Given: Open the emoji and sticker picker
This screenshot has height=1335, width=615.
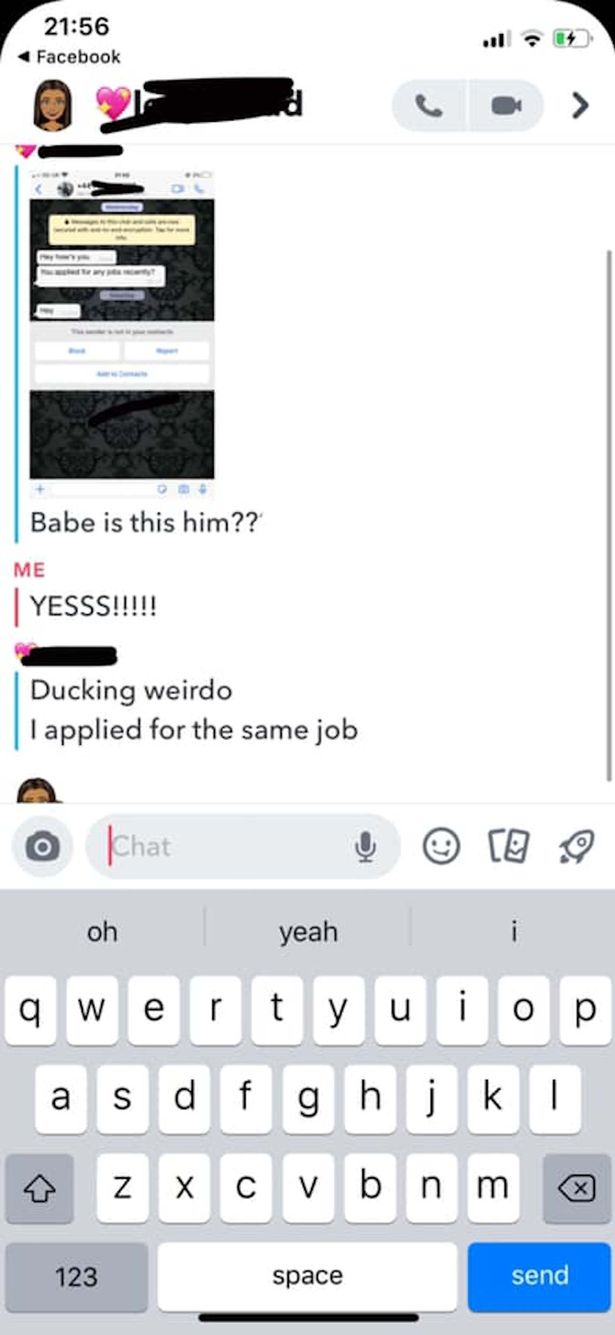Looking at the screenshot, I should tap(441, 846).
